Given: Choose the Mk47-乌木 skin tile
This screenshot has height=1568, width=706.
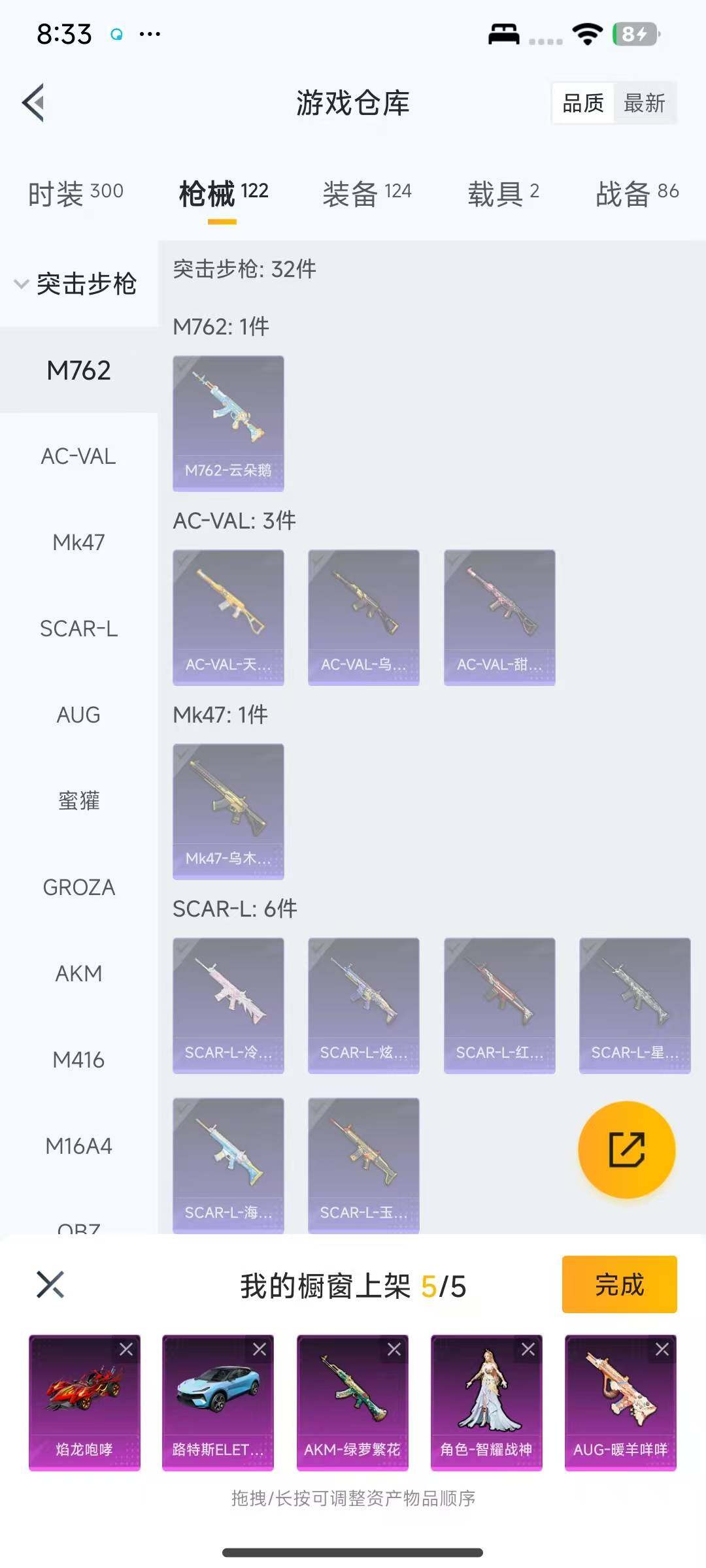Looking at the screenshot, I should [228, 811].
